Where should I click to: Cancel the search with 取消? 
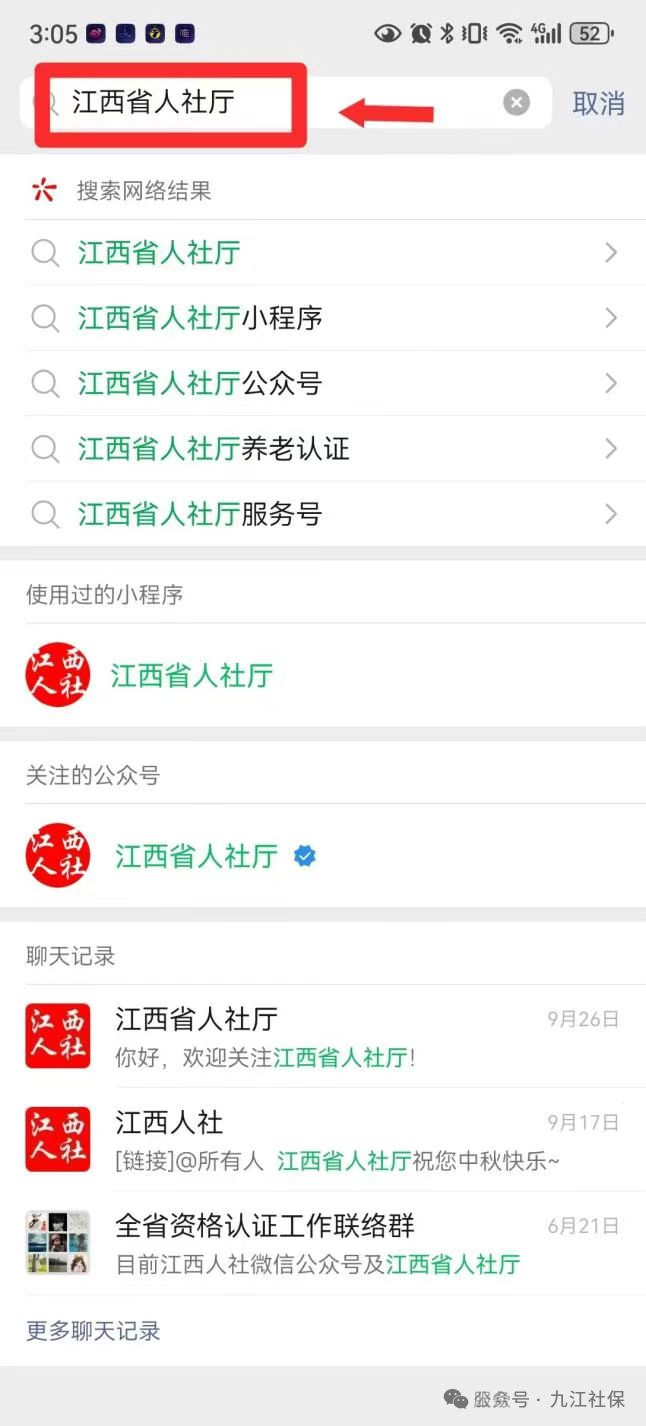[598, 103]
